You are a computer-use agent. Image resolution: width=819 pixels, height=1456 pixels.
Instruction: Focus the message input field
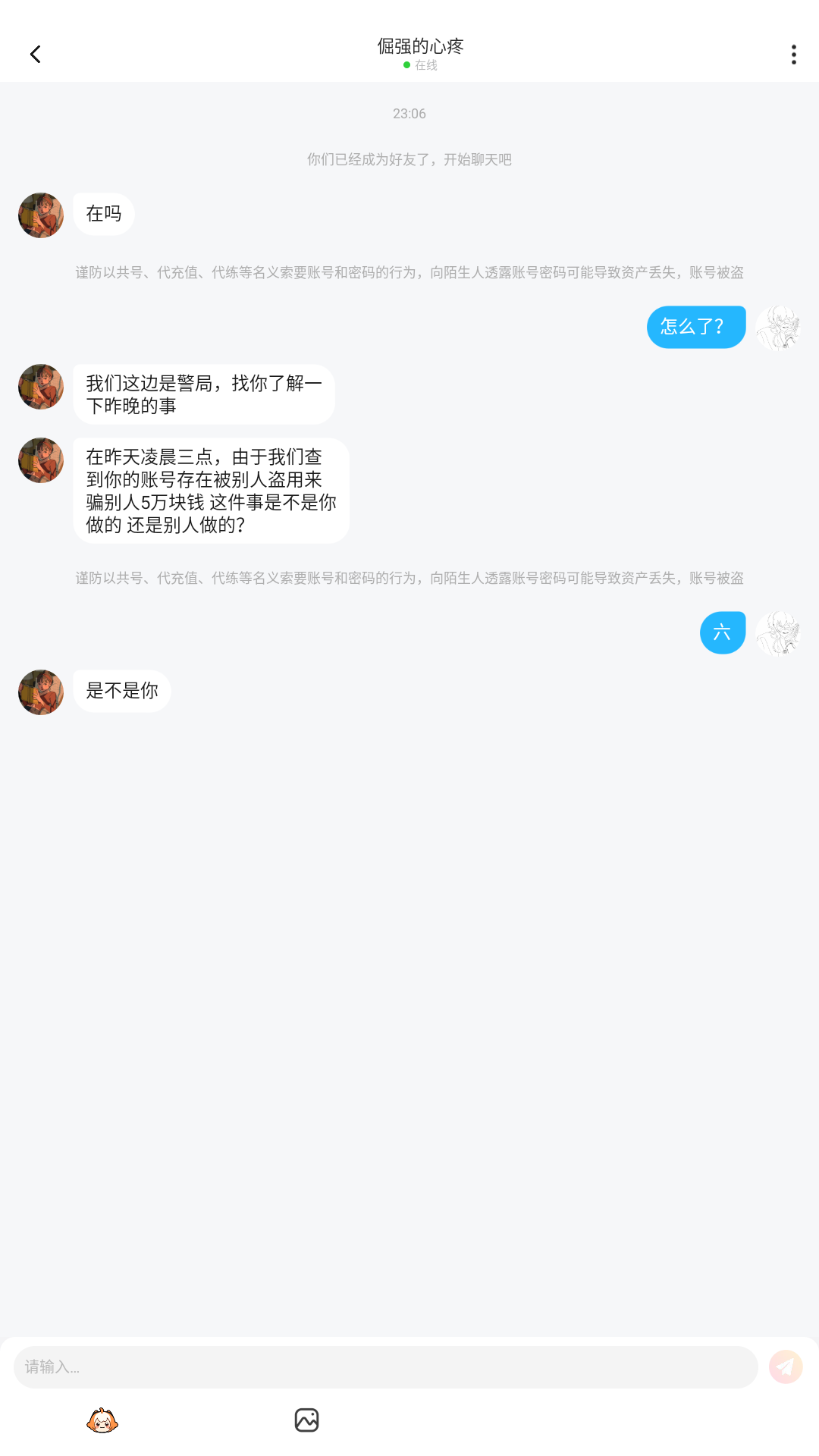[x=385, y=1367]
